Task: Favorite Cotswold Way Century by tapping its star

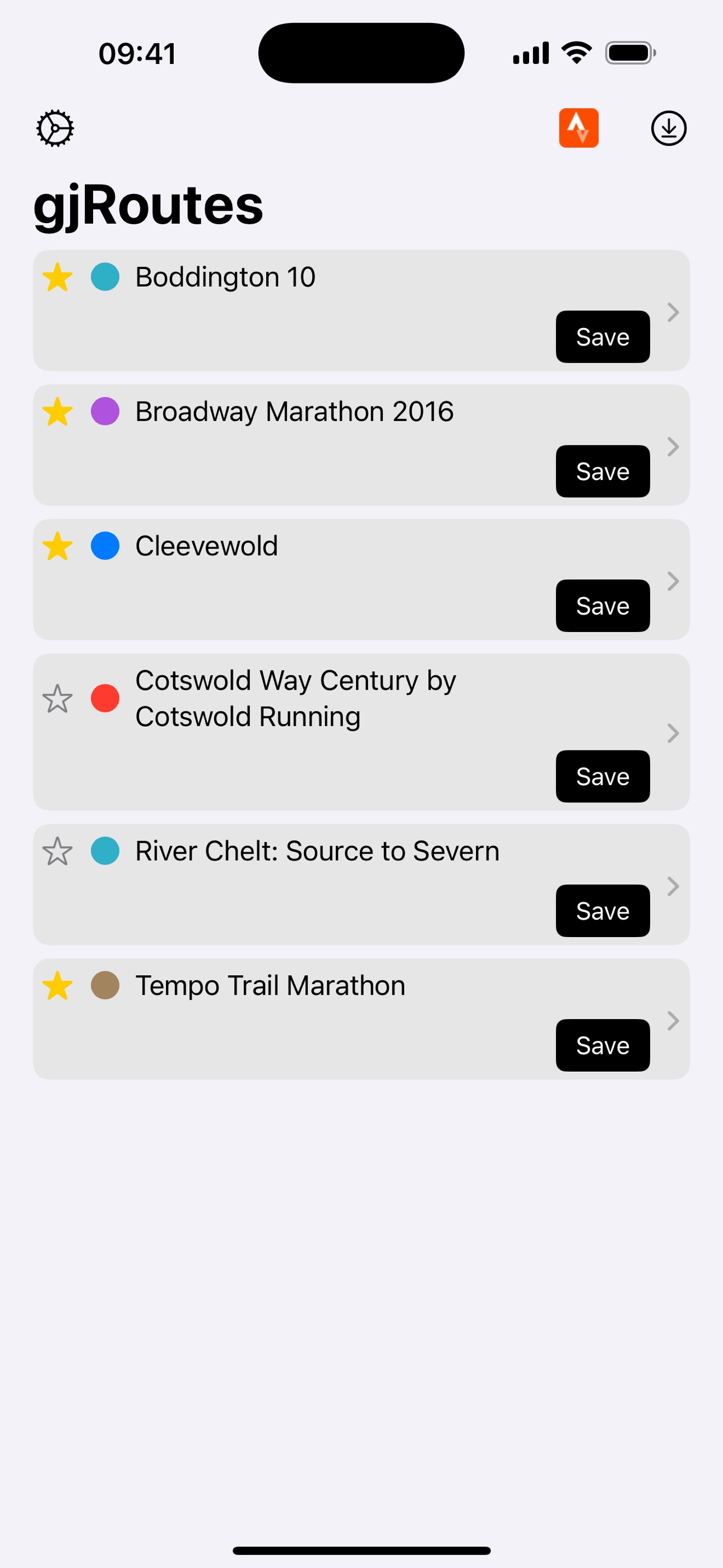Action: tap(58, 699)
